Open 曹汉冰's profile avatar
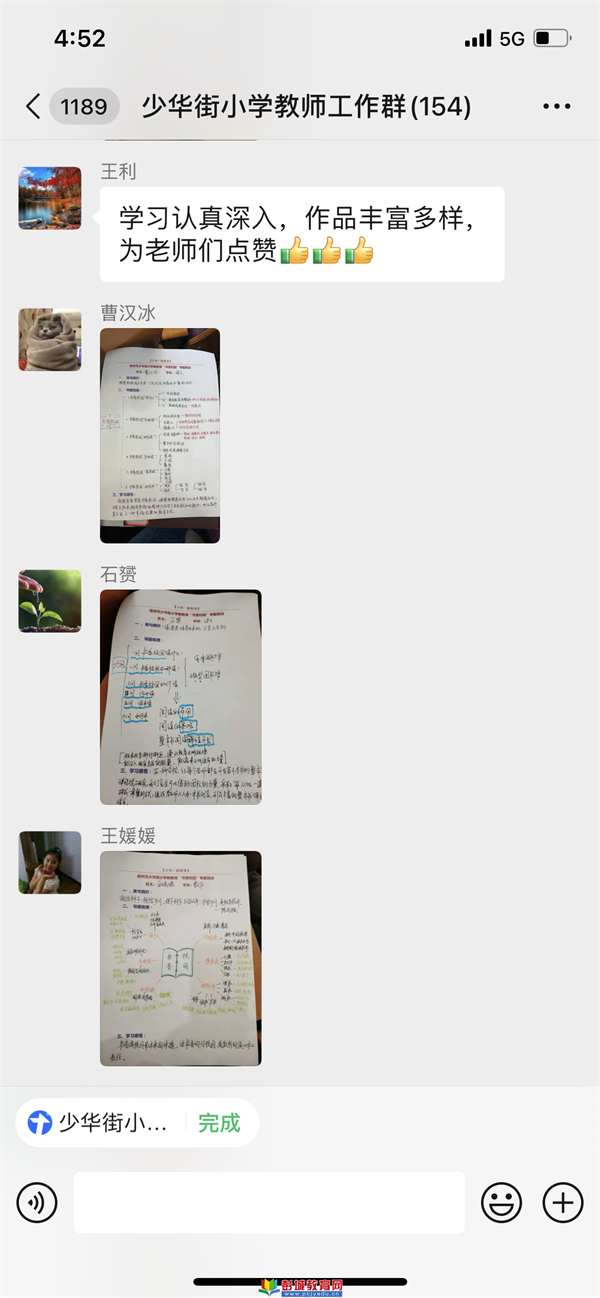The image size is (600, 1298). point(50,340)
